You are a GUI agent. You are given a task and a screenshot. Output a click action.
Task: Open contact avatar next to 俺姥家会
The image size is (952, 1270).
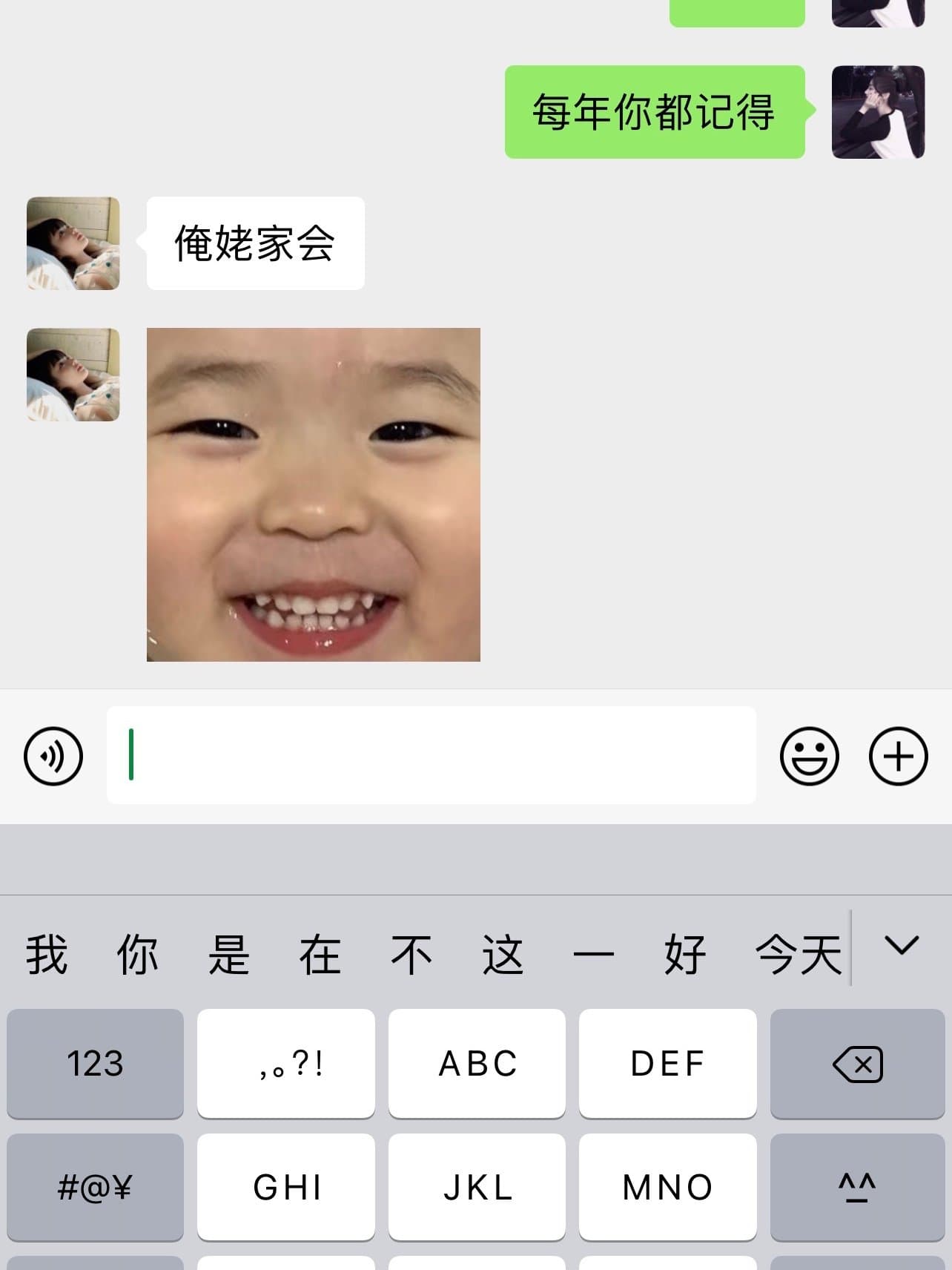(x=73, y=243)
